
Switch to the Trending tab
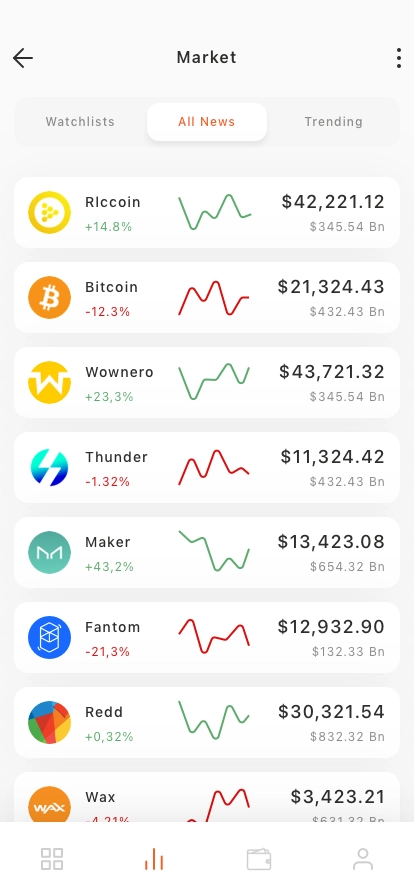(333, 122)
